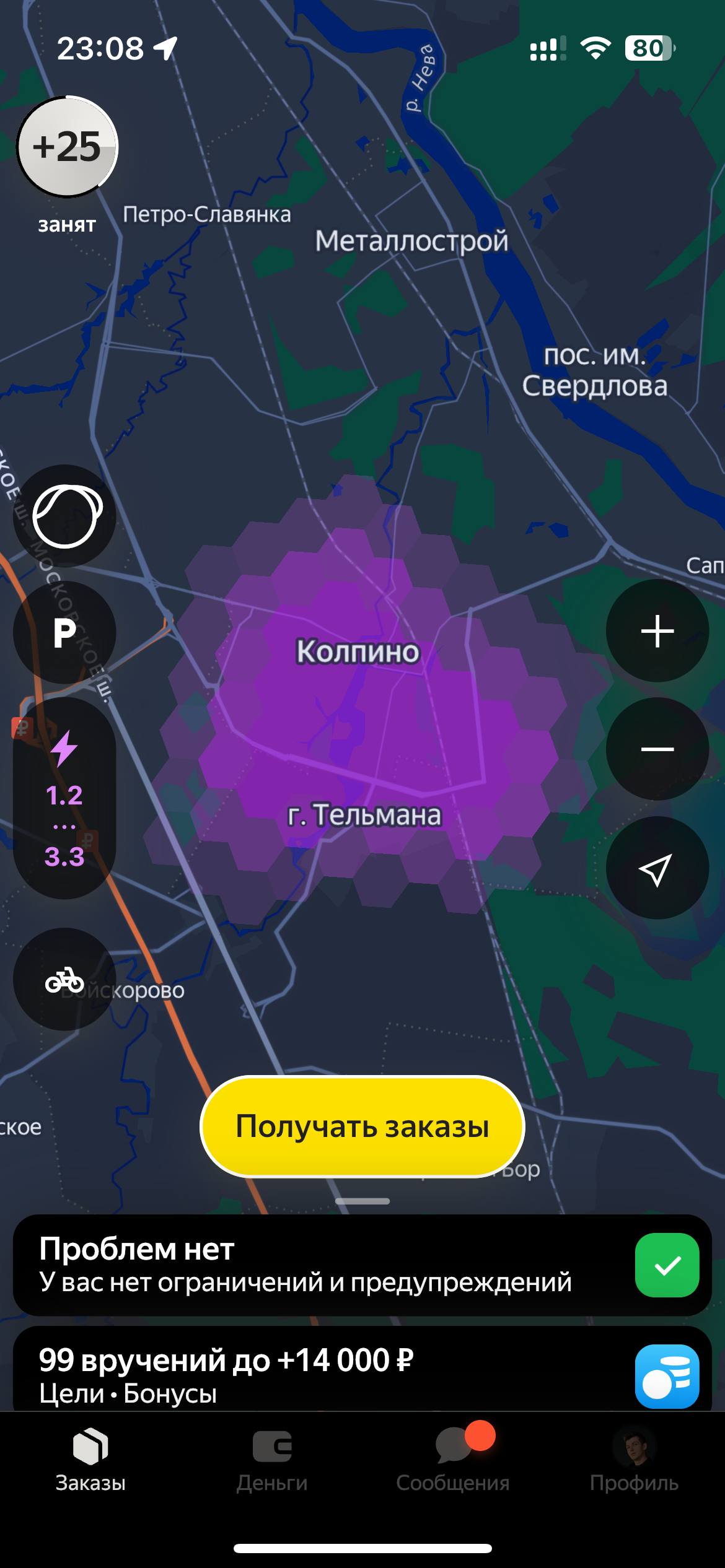
Task: Tap the +25 busy status indicator
Action: (x=67, y=147)
